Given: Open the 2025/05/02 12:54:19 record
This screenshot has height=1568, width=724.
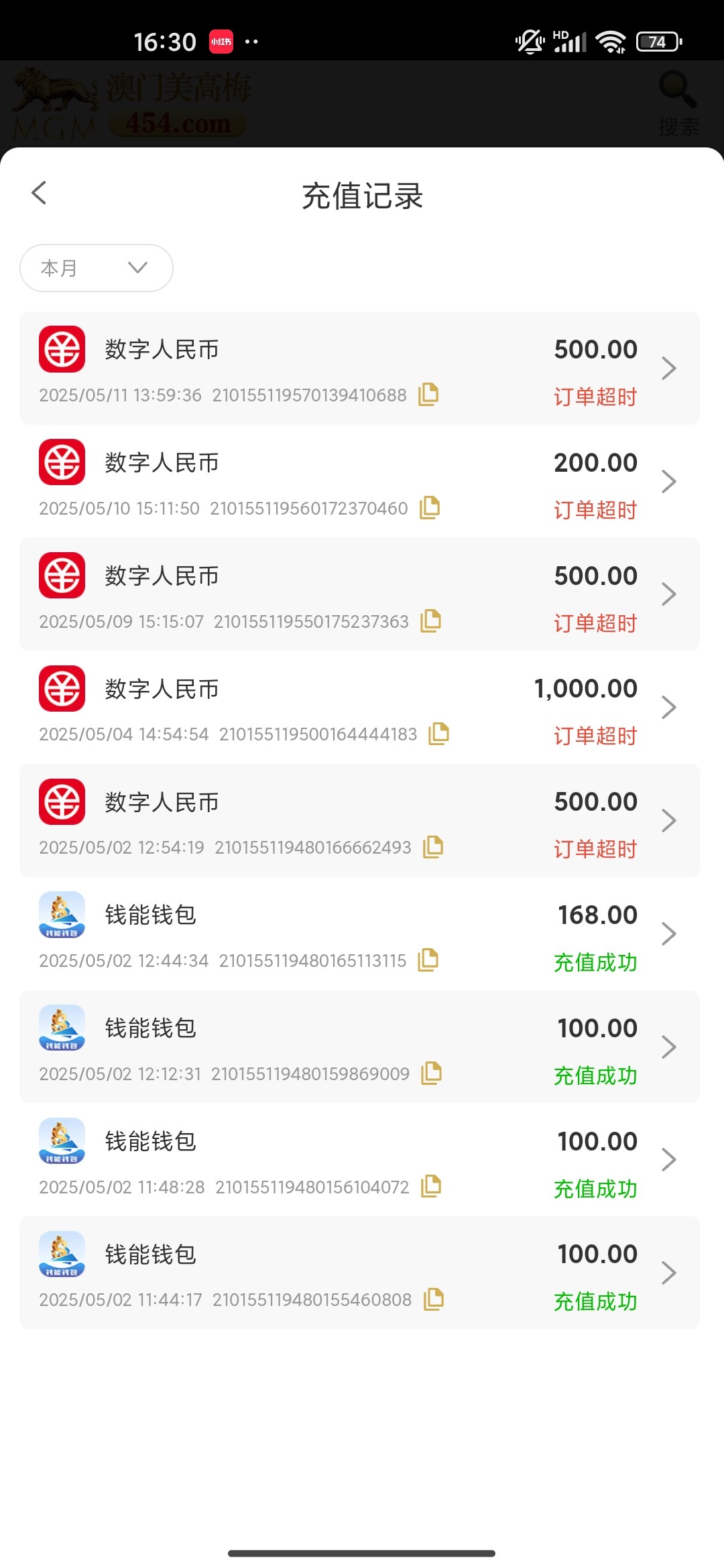Looking at the screenshot, I should click(x=359, y=820).
